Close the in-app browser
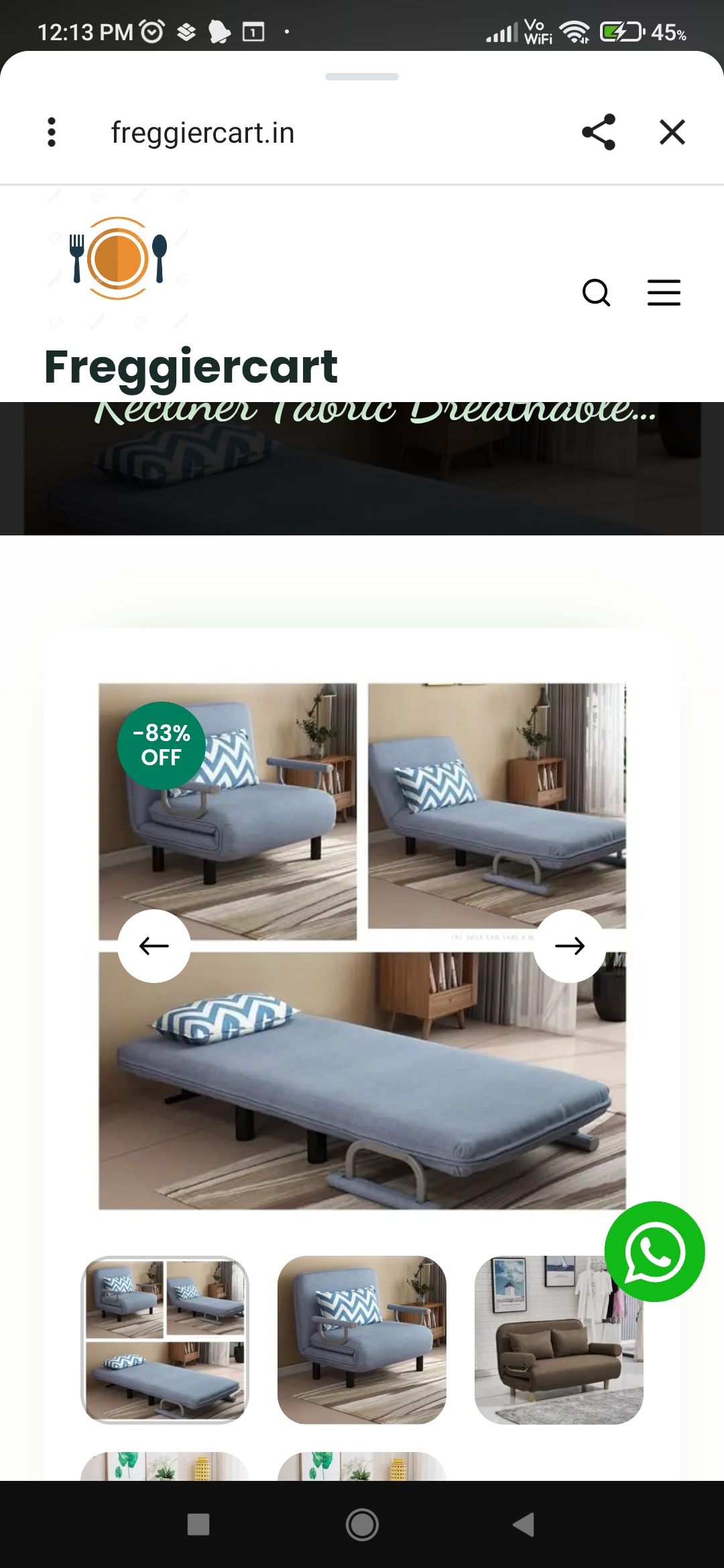This screenshot has height=1568, width=724. [x=672, y=132]
